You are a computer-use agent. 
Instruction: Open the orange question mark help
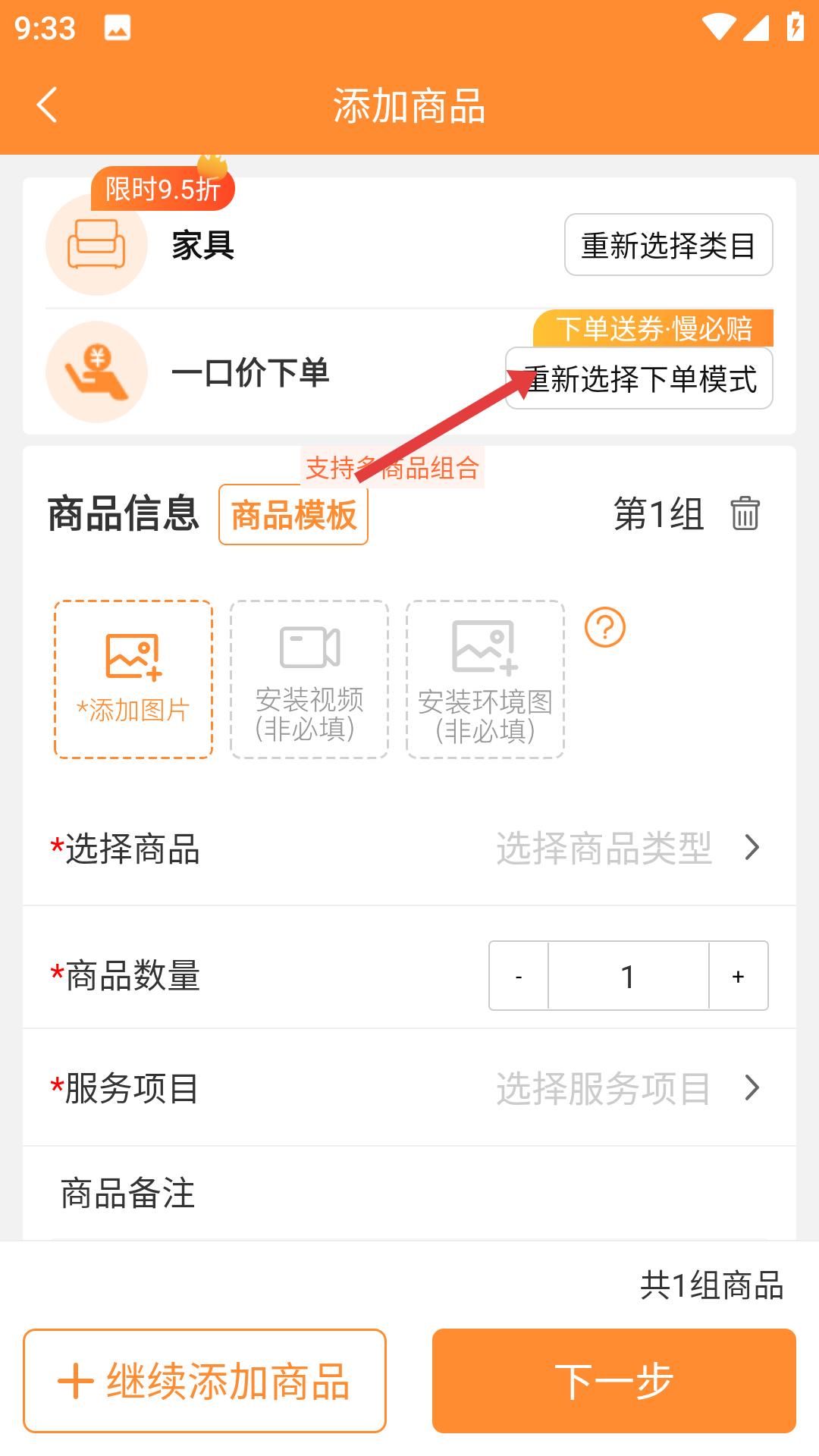tap(605, 628)
